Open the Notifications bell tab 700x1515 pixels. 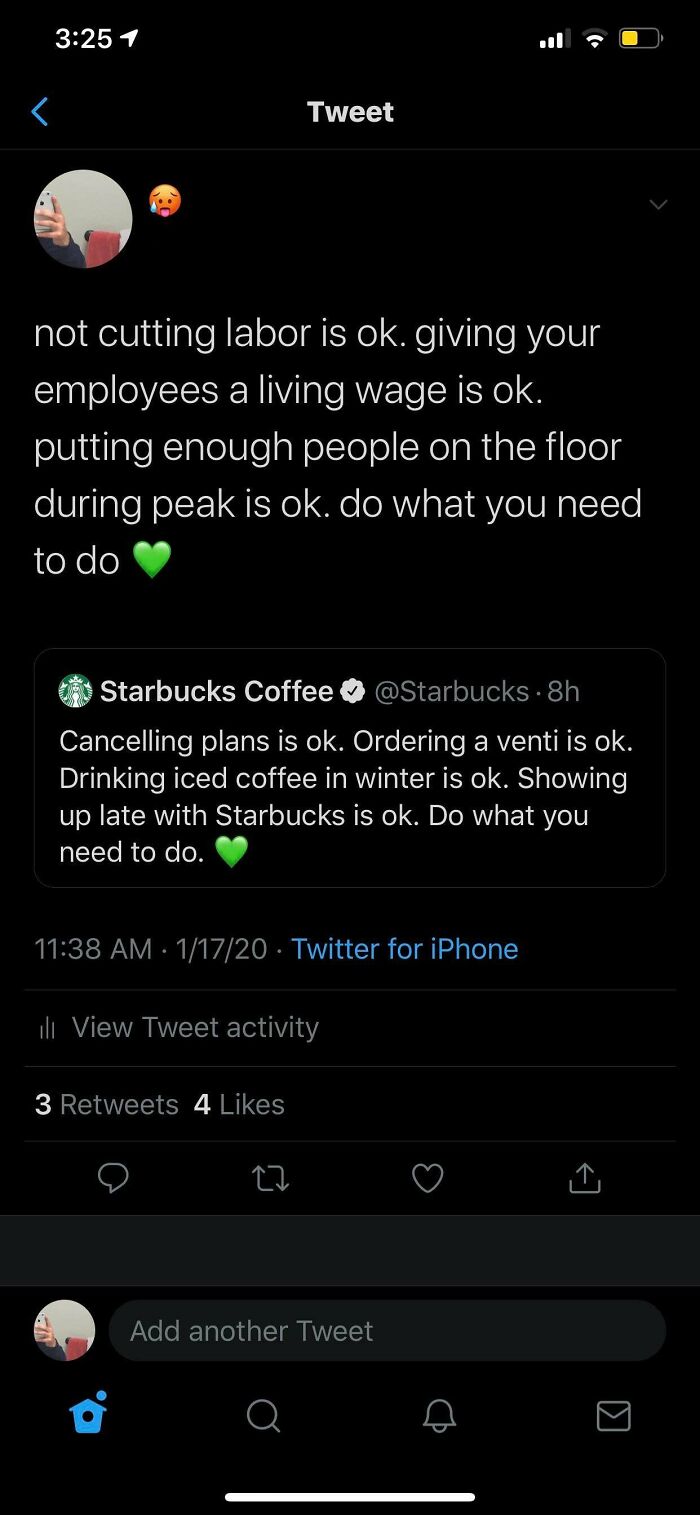tap(439, 1414)
